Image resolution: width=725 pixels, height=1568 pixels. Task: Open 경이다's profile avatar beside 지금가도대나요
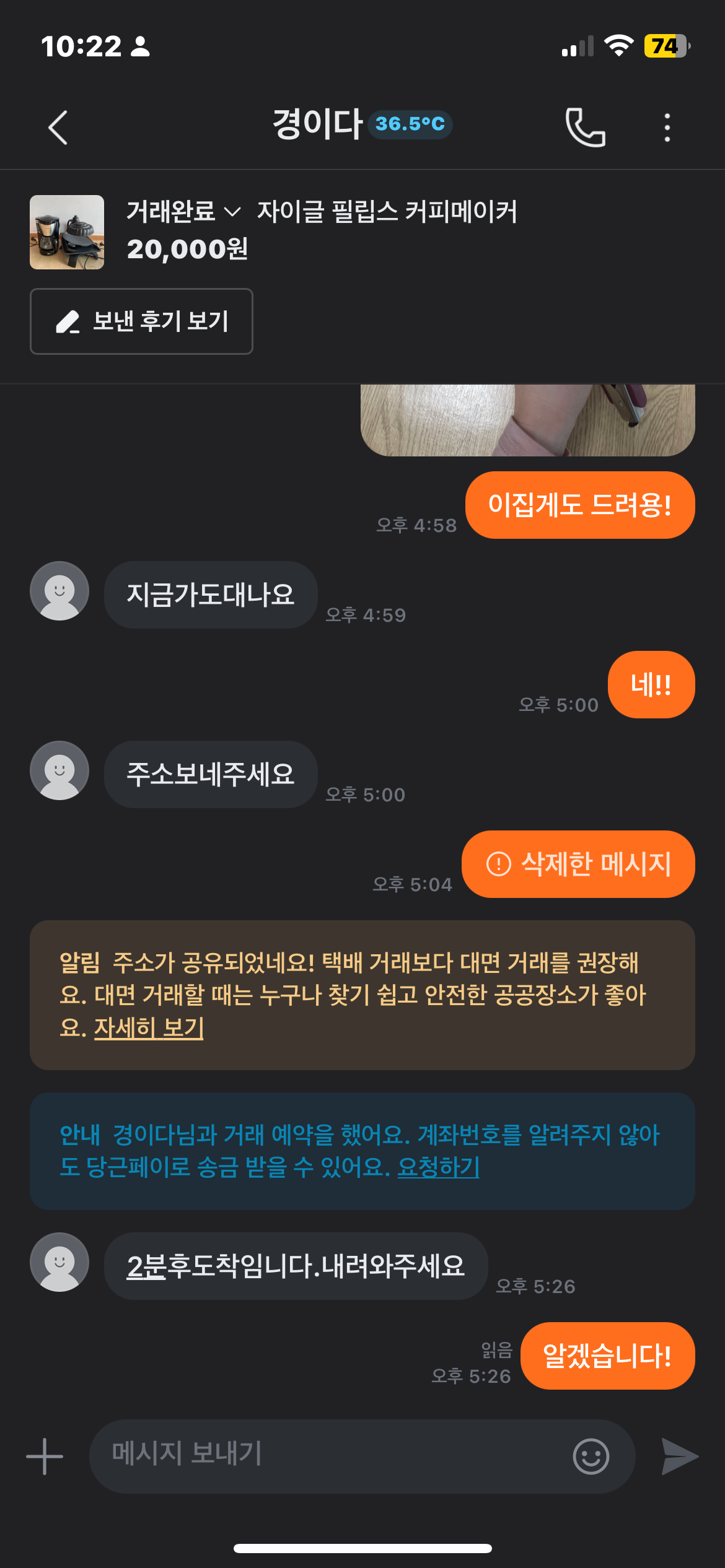point(59,591)
